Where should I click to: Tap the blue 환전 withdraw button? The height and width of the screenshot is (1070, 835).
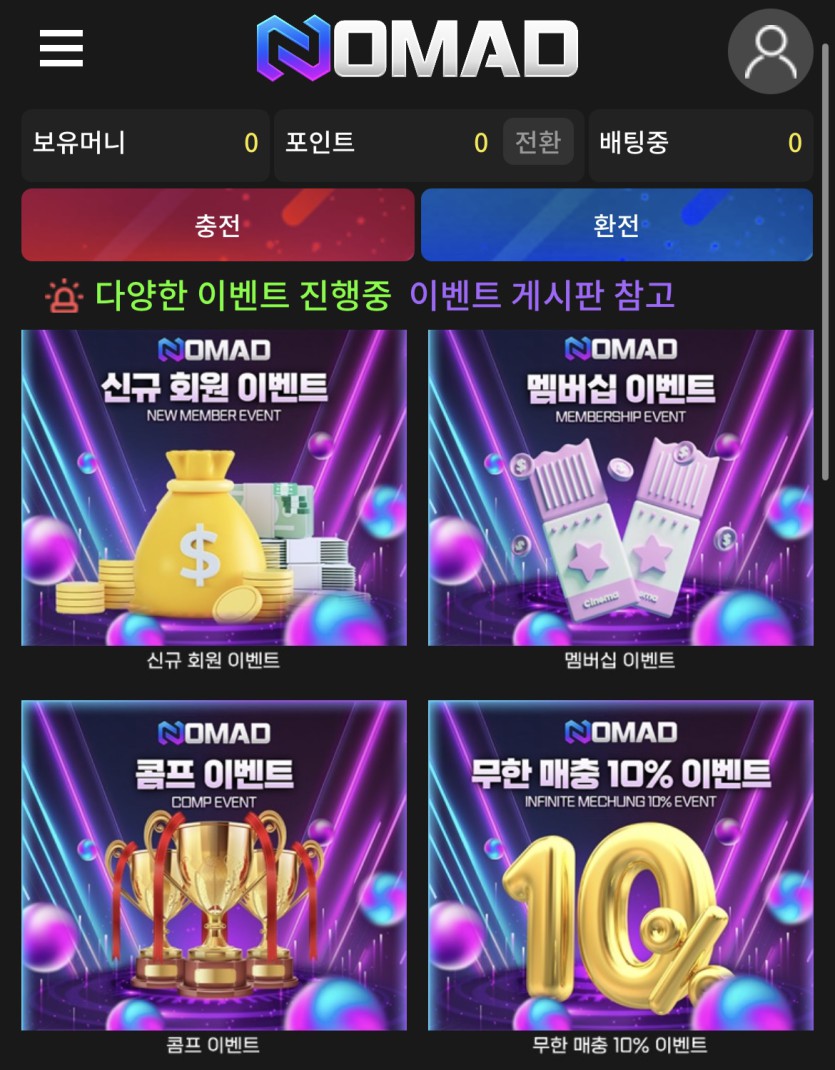point(616,225)
